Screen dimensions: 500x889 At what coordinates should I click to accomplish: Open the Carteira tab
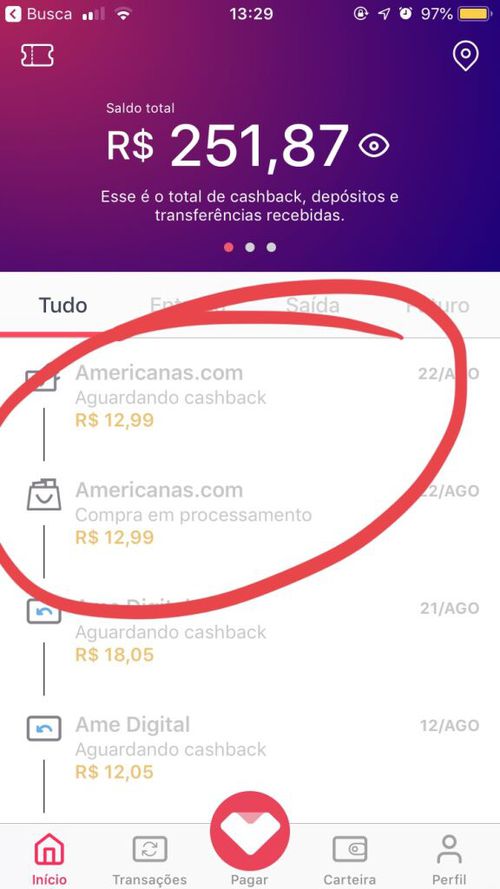(x=350, y=859)
